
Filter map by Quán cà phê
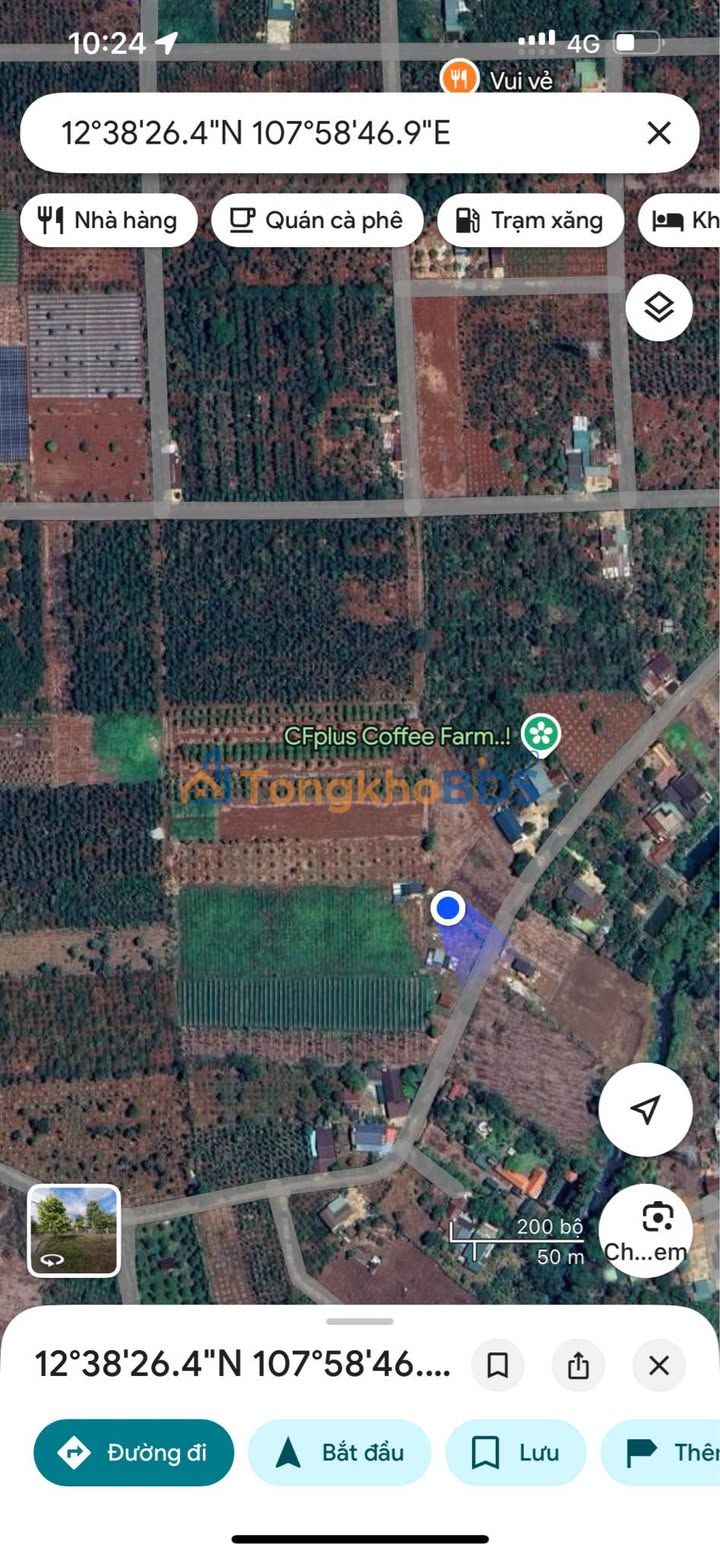317,220
